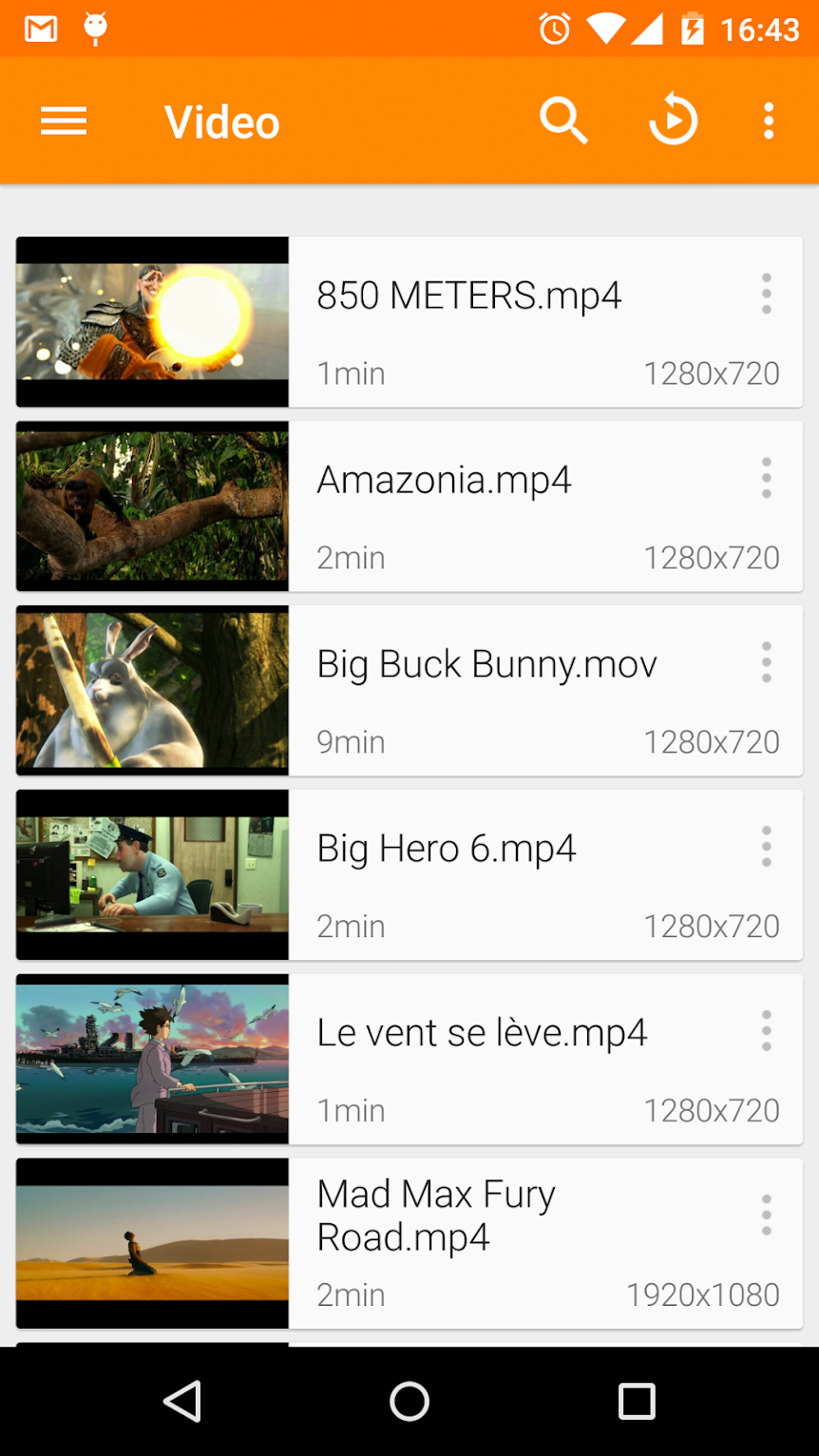Play the 850 METERS.mp4 video
The width and height of the screenshot is (819, 1456).
(152, 322)
